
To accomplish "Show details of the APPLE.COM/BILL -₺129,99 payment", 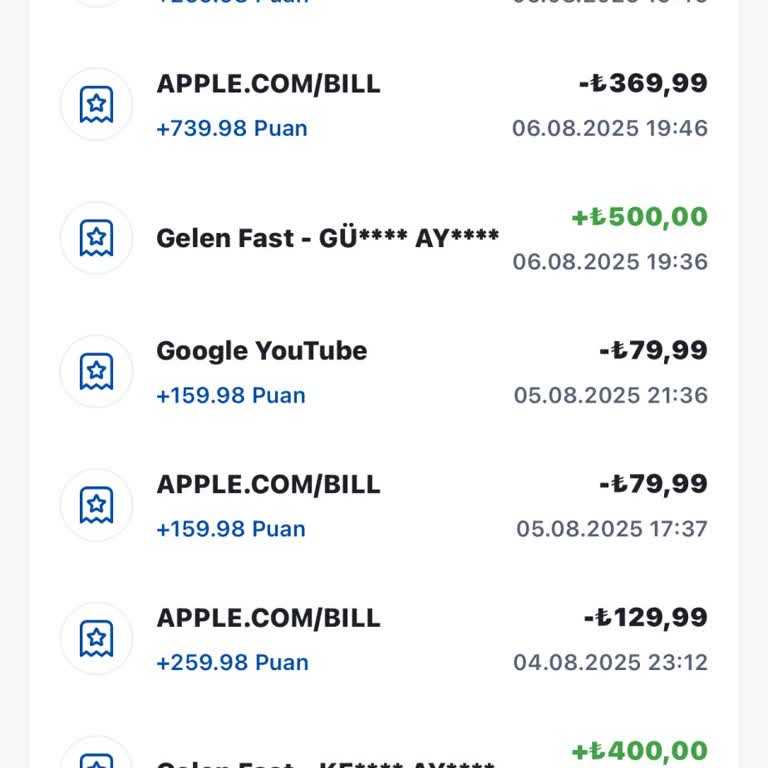I will (384, 639).
